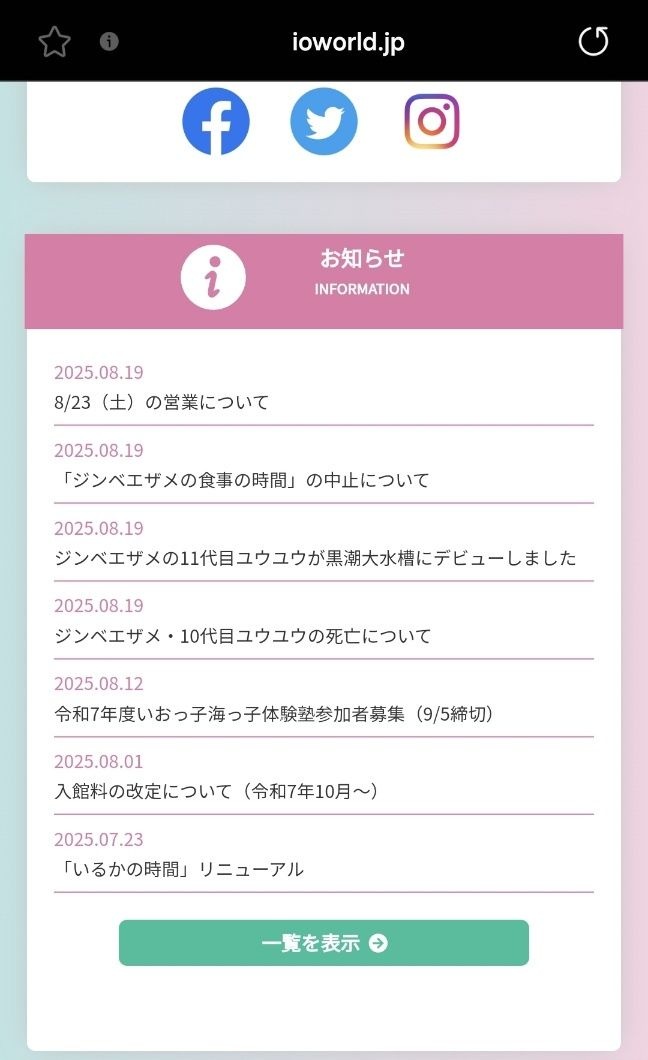Show site info for ioworld.jp
Image resolution: width=648 pixels, height=1060 pixels.
110,42
